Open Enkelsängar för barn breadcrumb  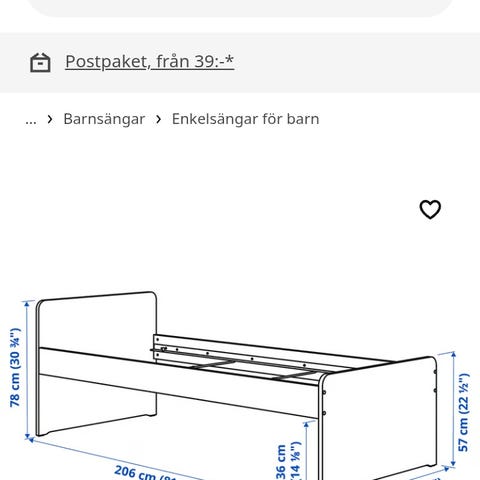click(x=245, y=119)
